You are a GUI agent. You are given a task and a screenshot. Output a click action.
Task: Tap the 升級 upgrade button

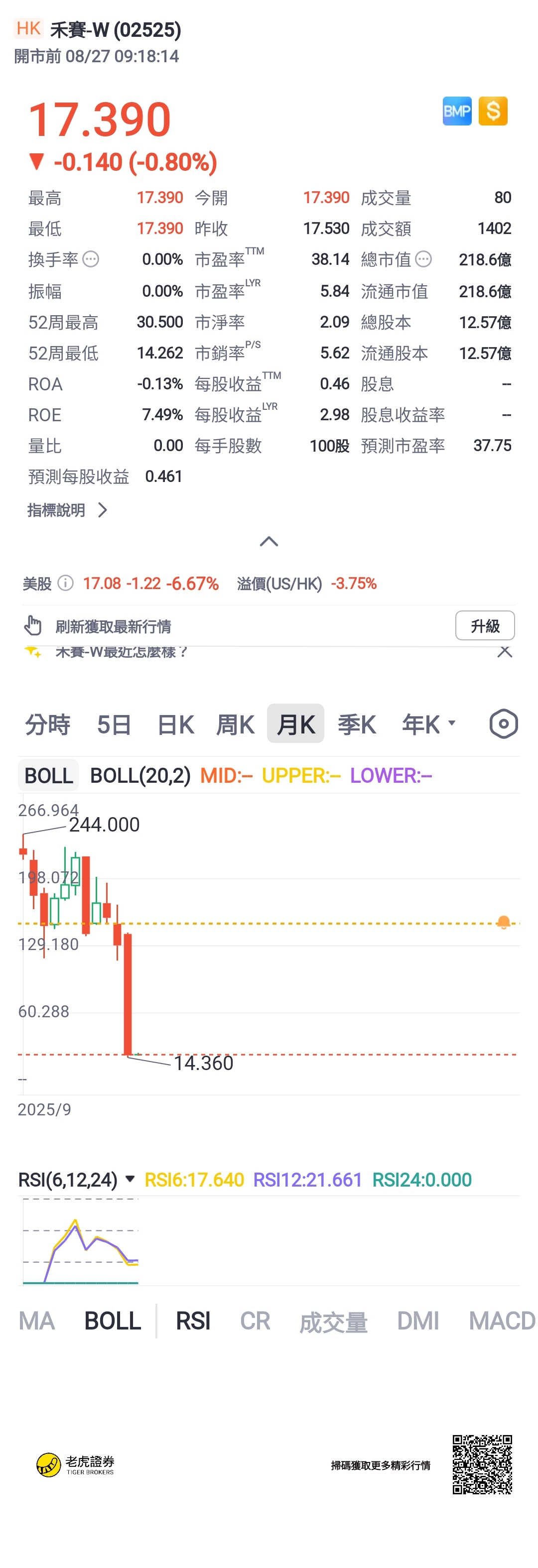pyautogui.click(x=485, y=625)
